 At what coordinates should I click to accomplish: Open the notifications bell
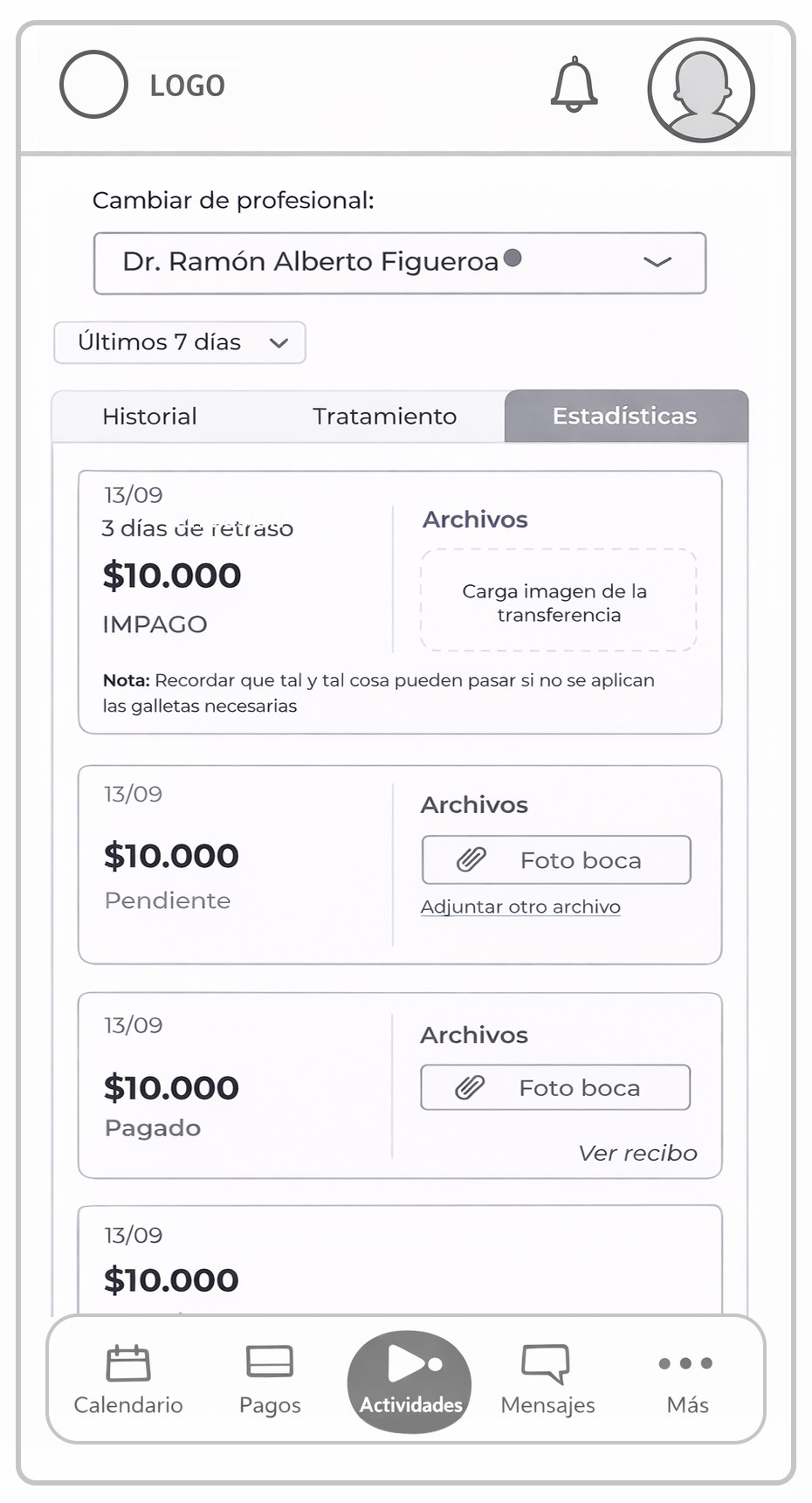[x=574, y=85]
